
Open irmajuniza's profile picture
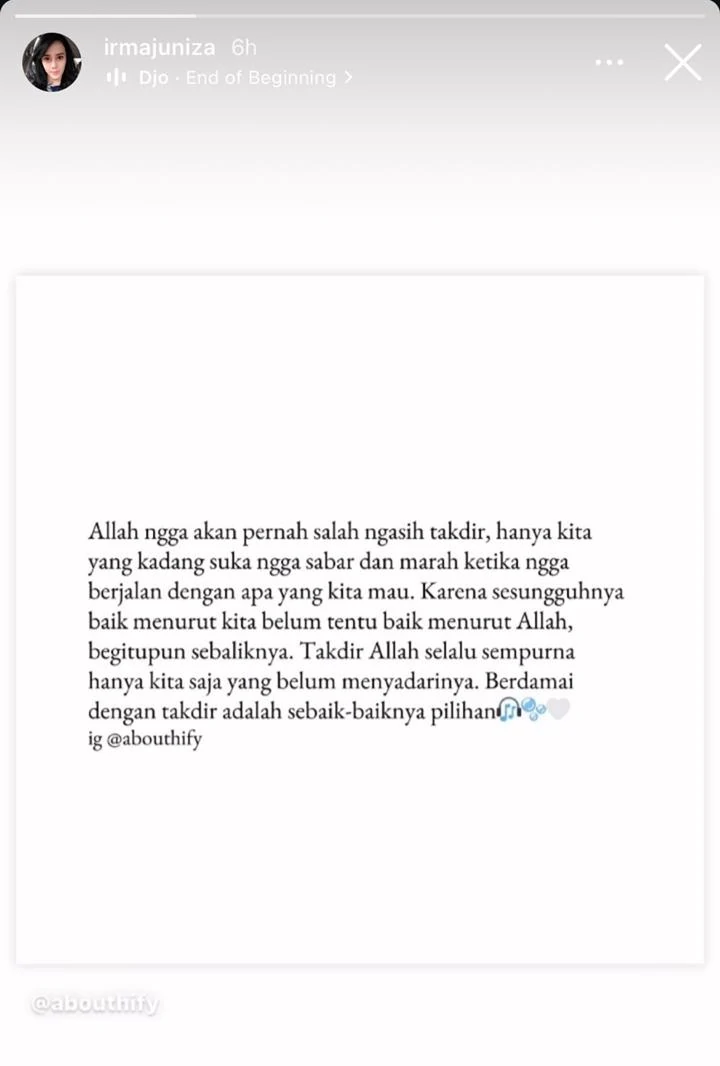tap(52, 62)
